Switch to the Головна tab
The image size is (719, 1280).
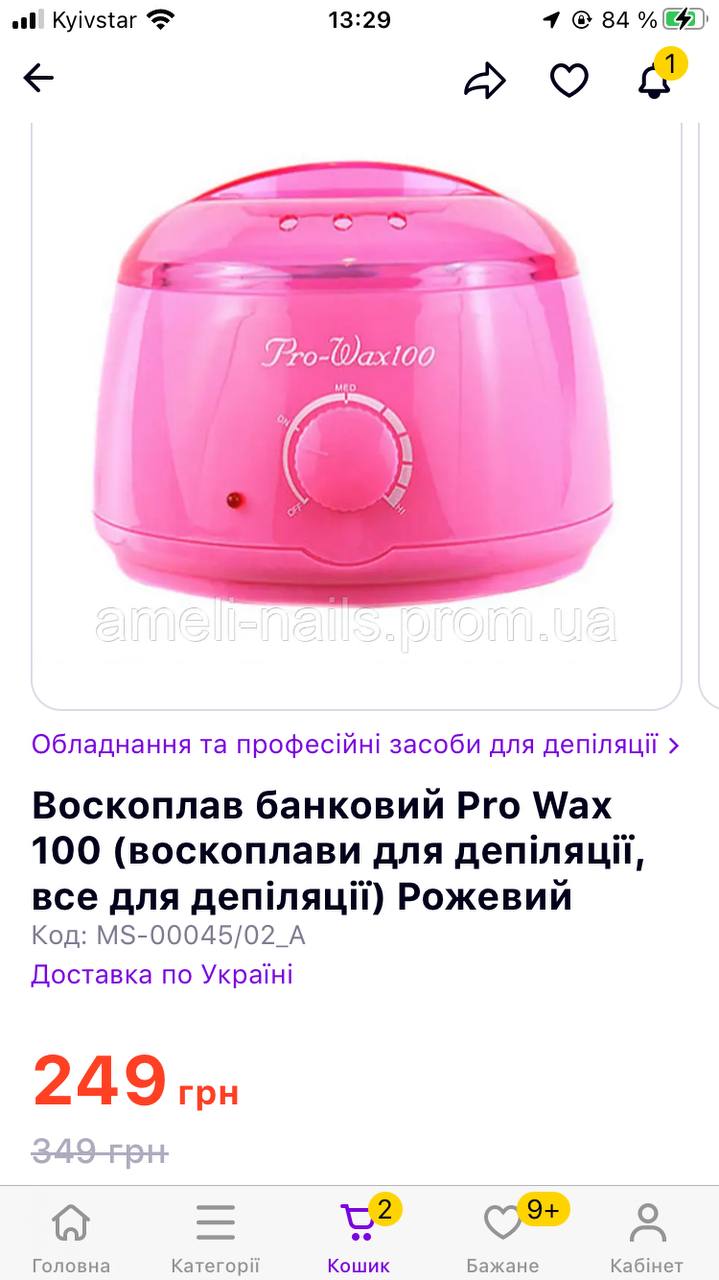point(71,1238)
